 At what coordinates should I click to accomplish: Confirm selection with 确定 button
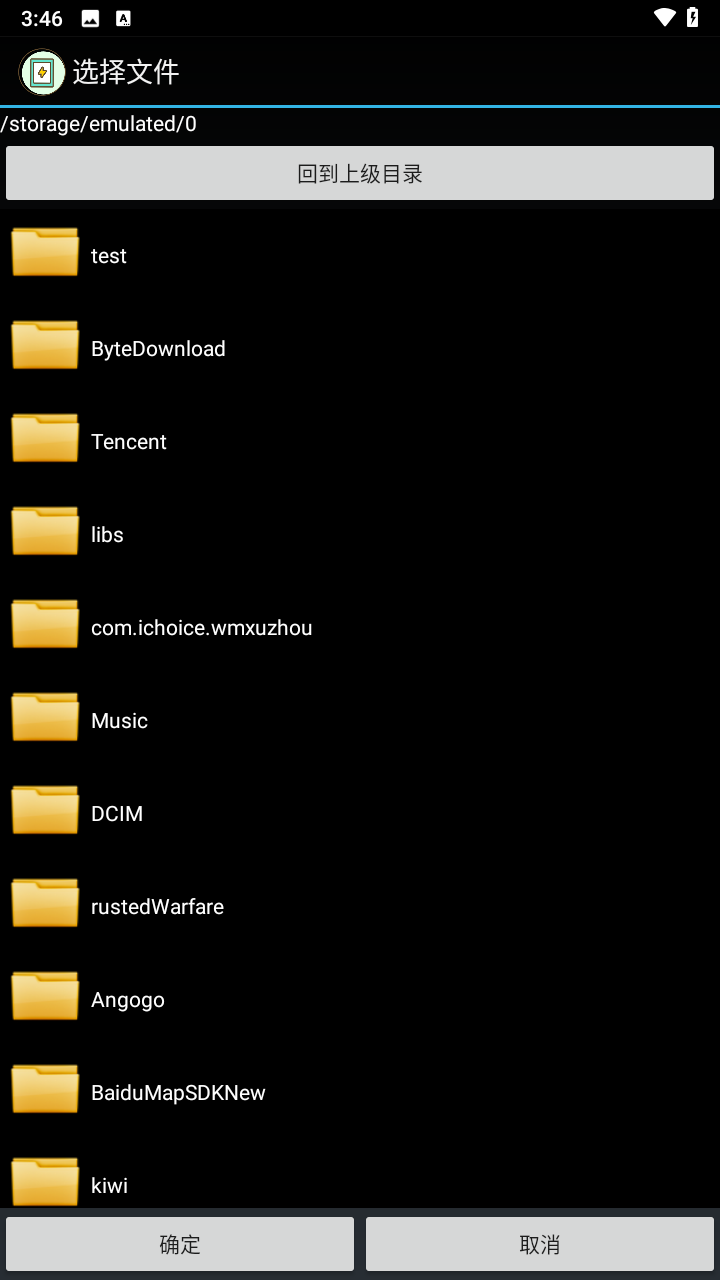click(180, 1244)
